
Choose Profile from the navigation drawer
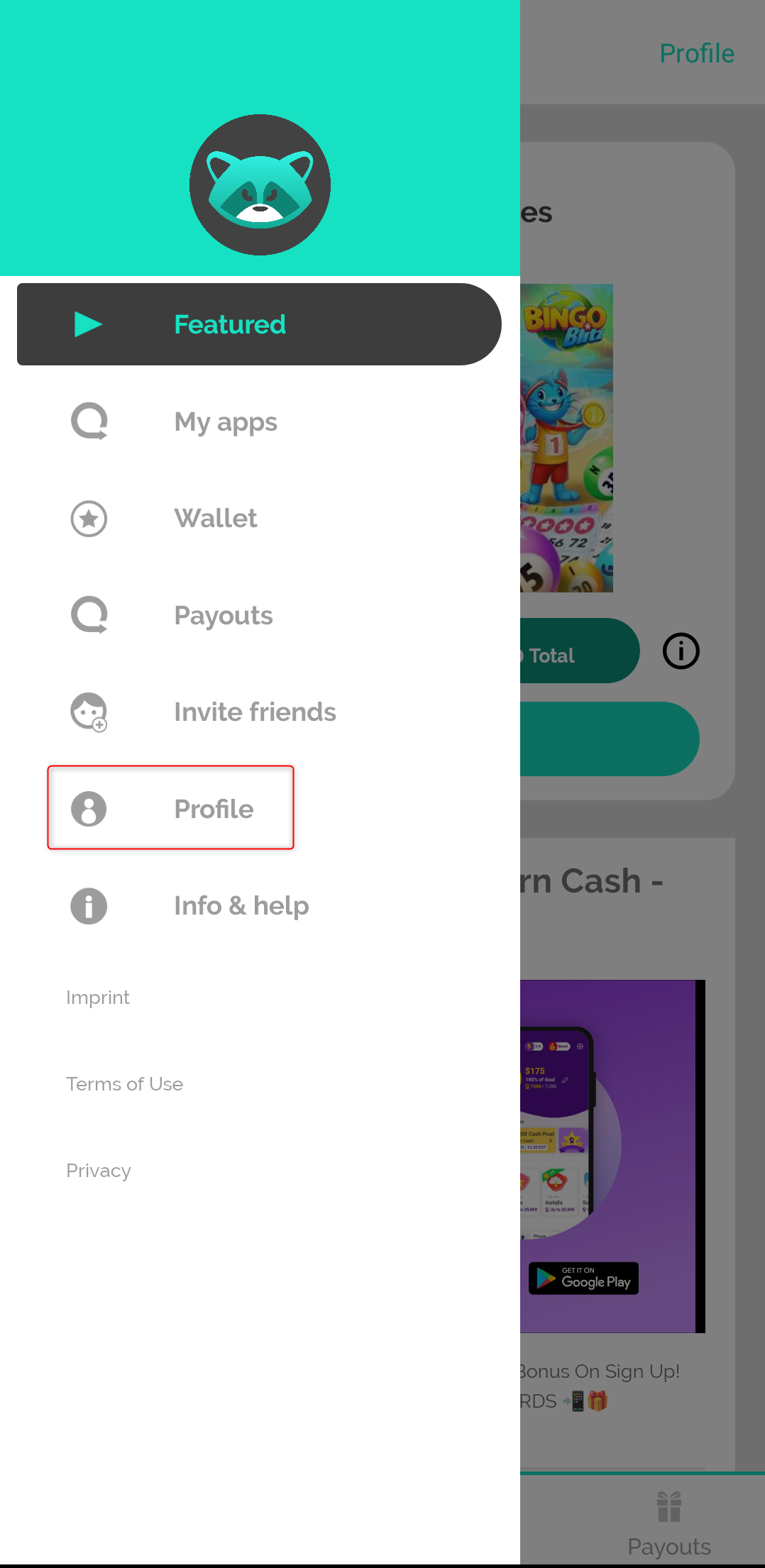pyautogui.click(x=213, y=808)
